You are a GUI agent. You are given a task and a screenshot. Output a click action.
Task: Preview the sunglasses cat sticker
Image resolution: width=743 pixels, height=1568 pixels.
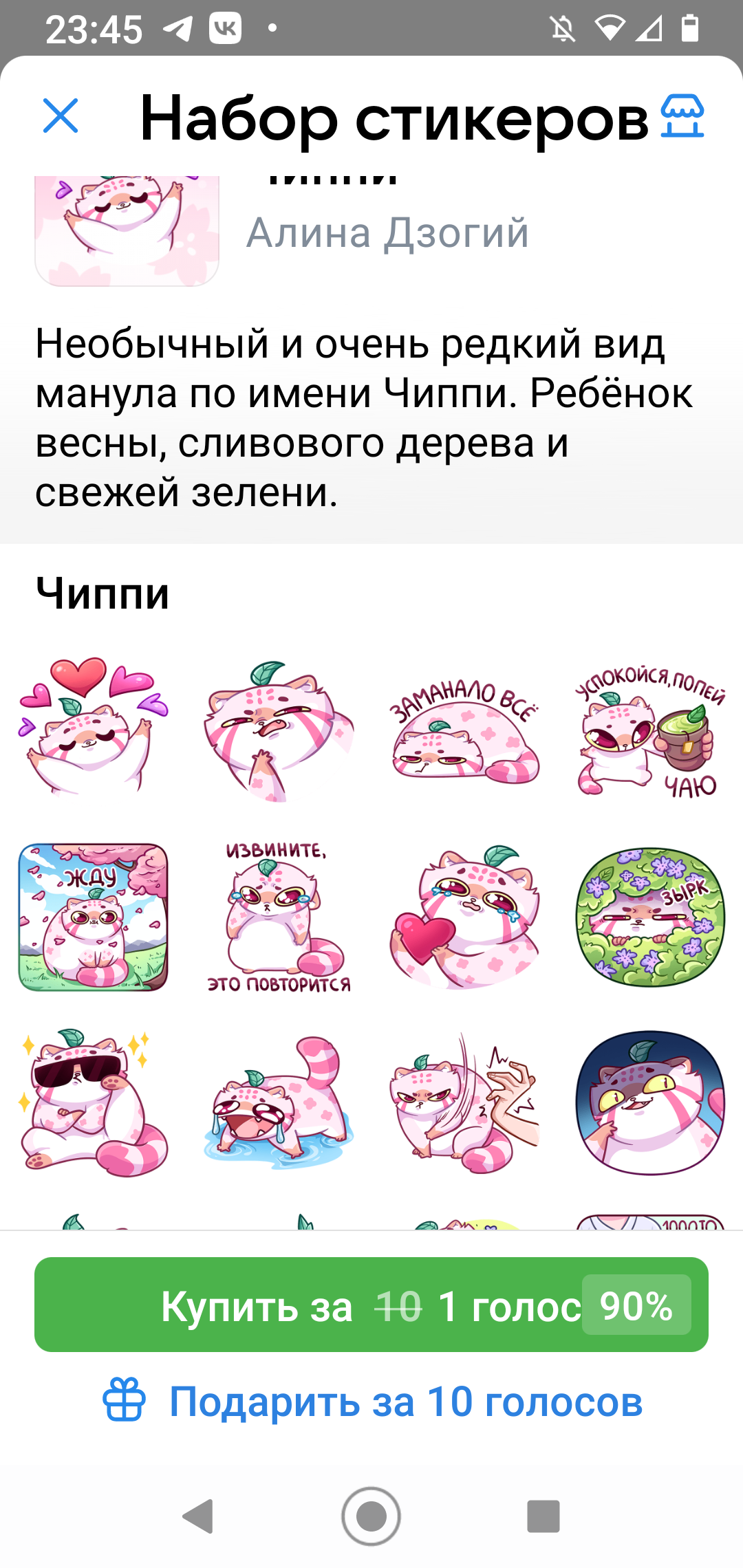pos(94,1102)
